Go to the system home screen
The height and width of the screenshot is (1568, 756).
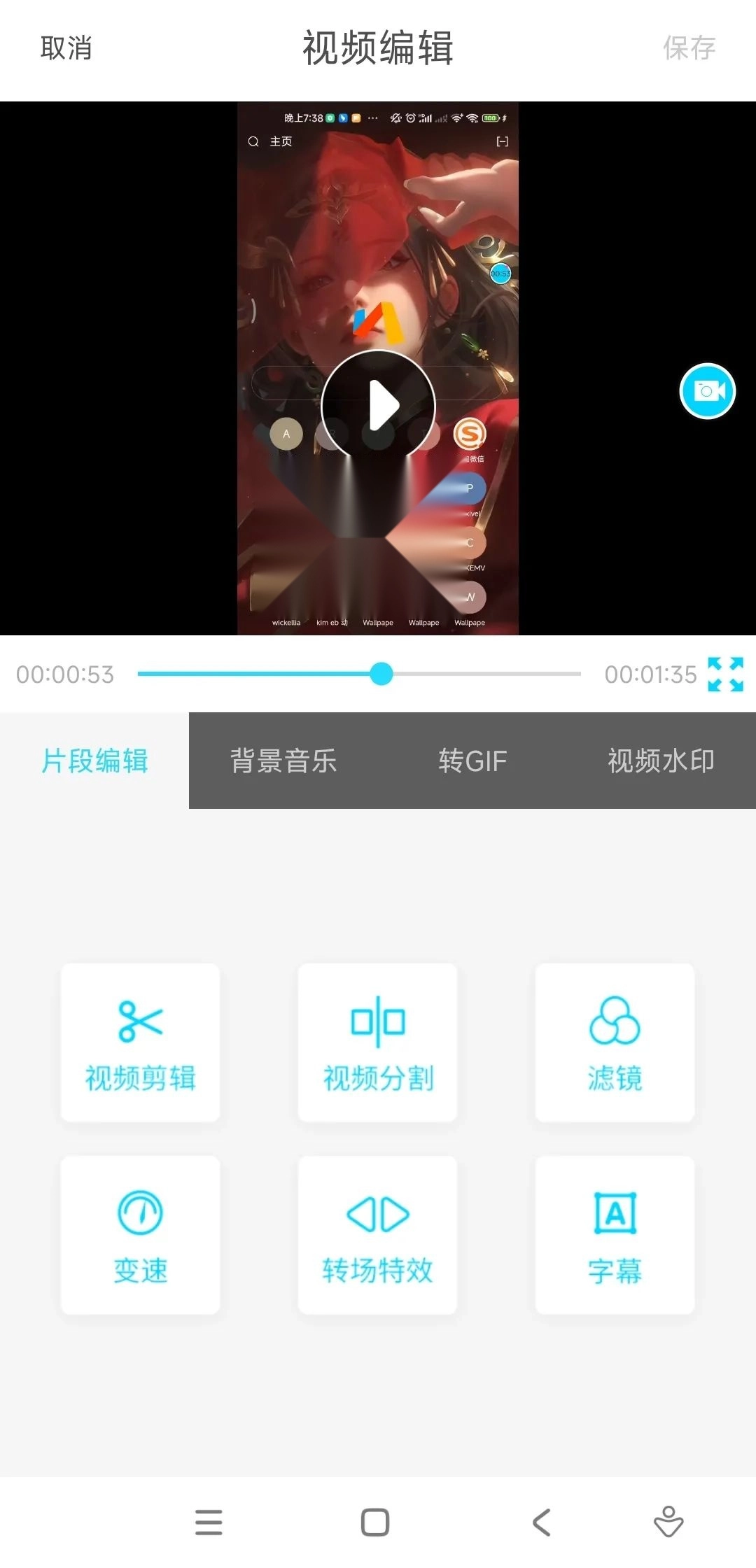coord(375,1522)
